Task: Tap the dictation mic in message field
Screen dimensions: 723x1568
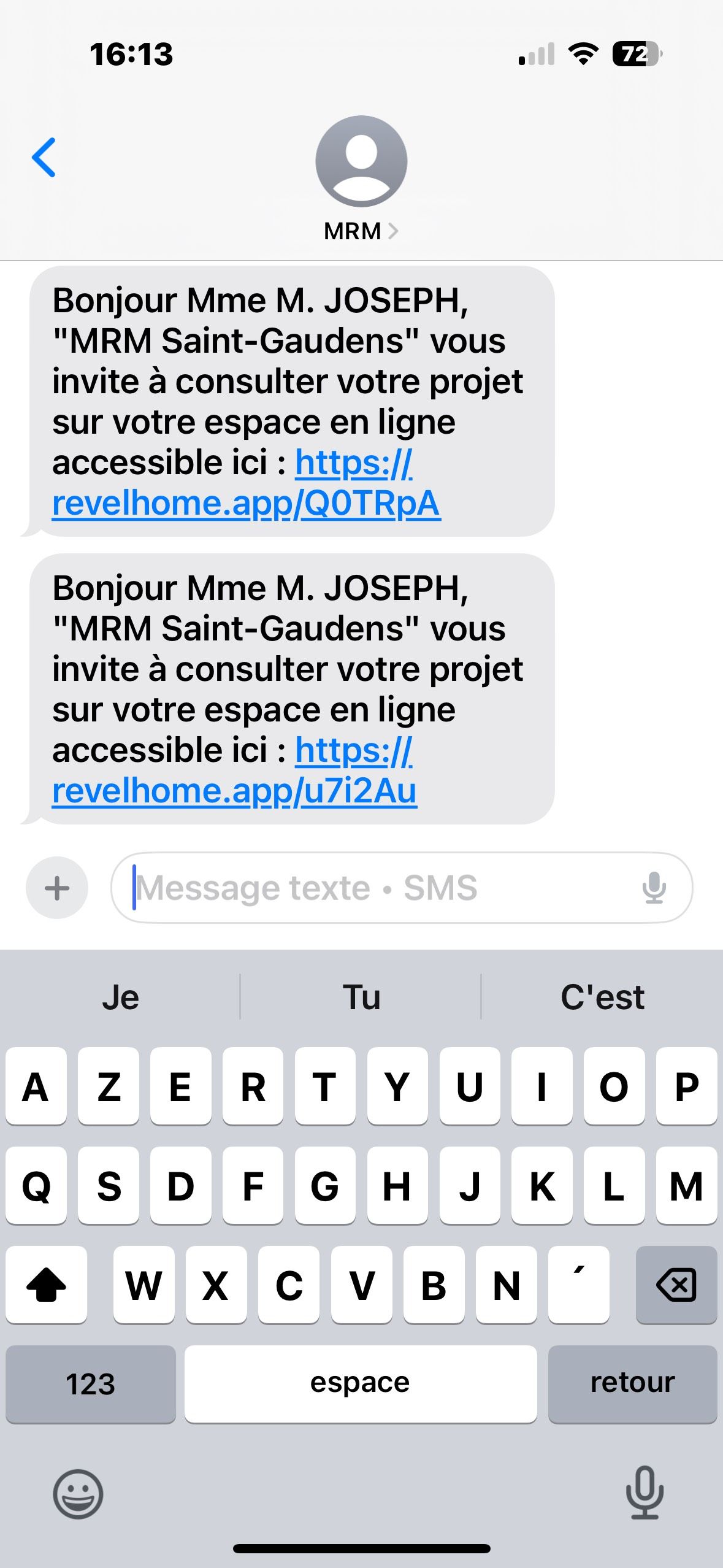Action: [654, 888]
